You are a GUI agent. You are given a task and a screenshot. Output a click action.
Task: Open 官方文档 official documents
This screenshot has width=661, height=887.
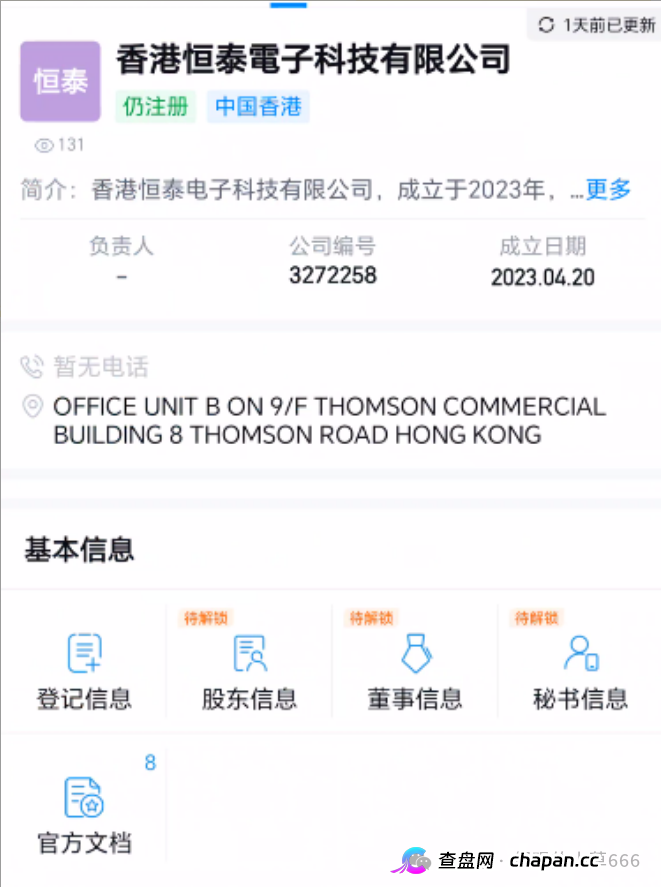coord(84,812)
